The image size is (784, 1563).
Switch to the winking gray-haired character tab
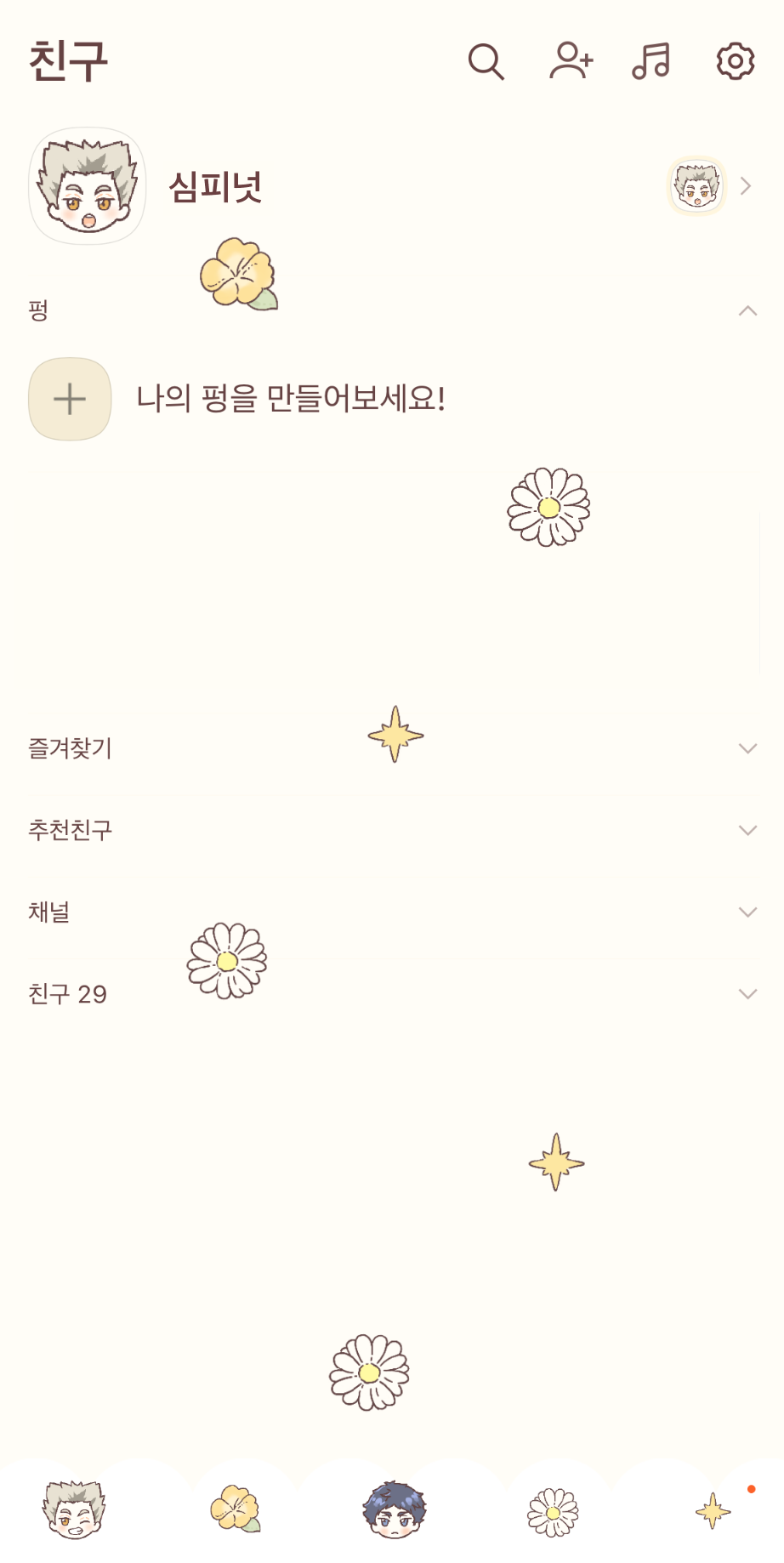tap(74, 1510)
